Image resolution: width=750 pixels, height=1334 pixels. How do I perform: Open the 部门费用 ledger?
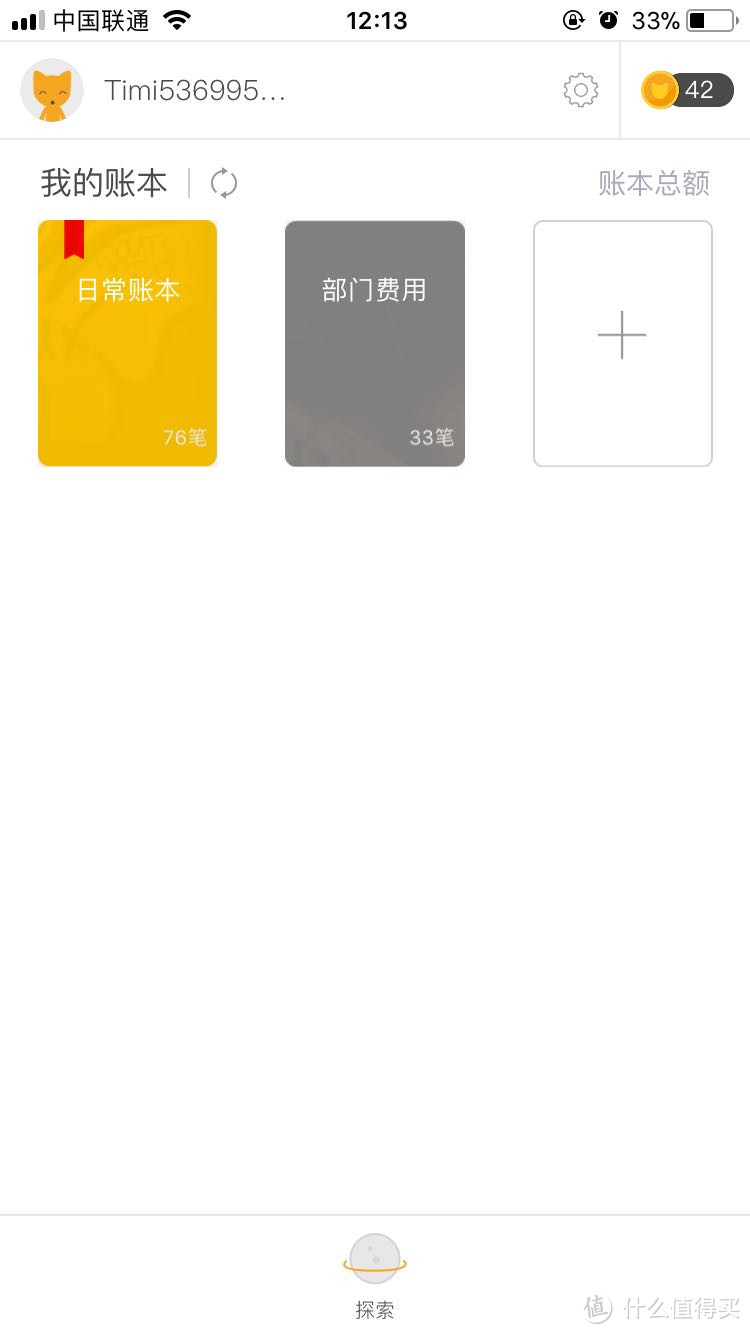(x=375, y=343)
